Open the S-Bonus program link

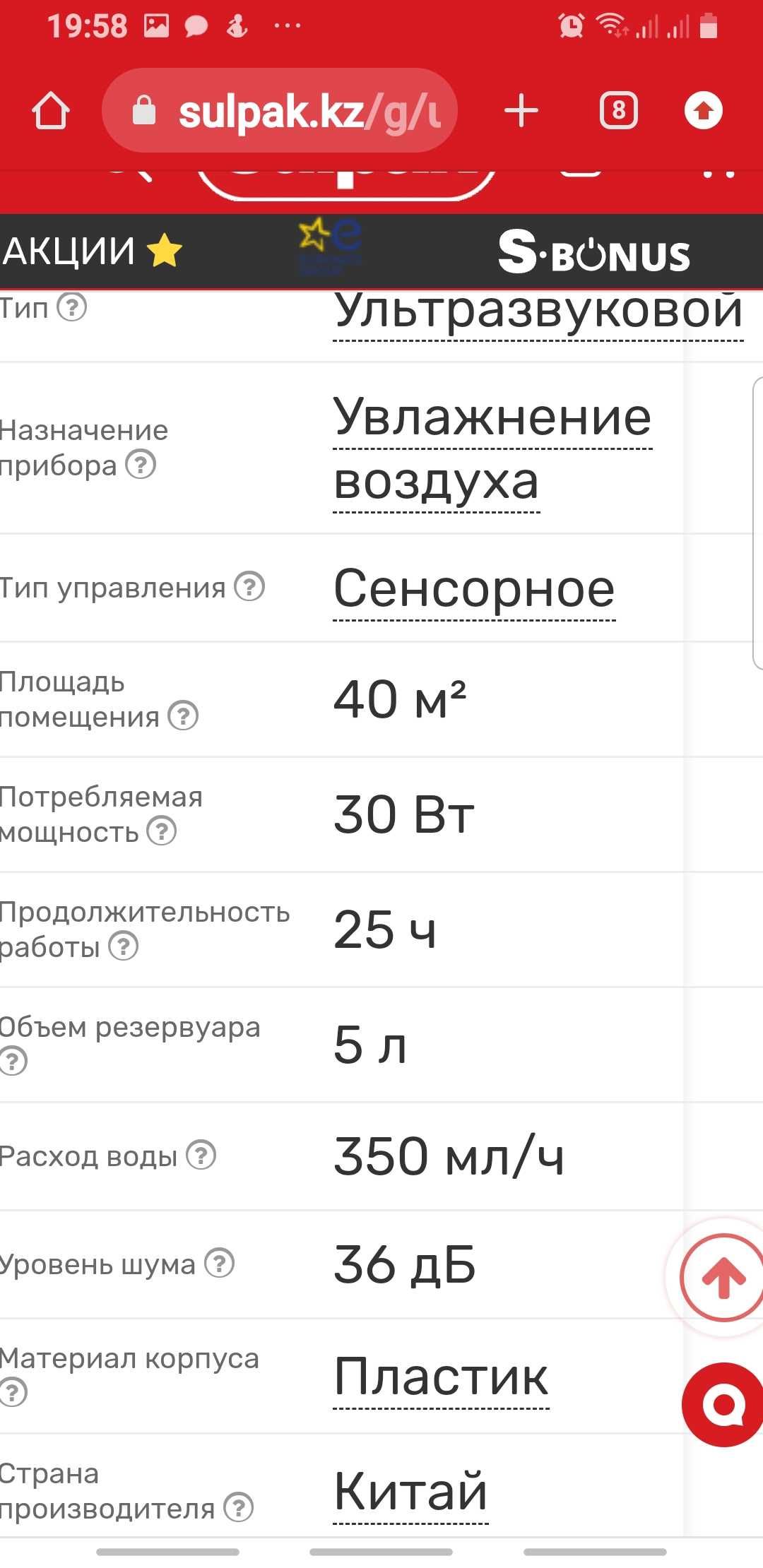coord(593,252)
